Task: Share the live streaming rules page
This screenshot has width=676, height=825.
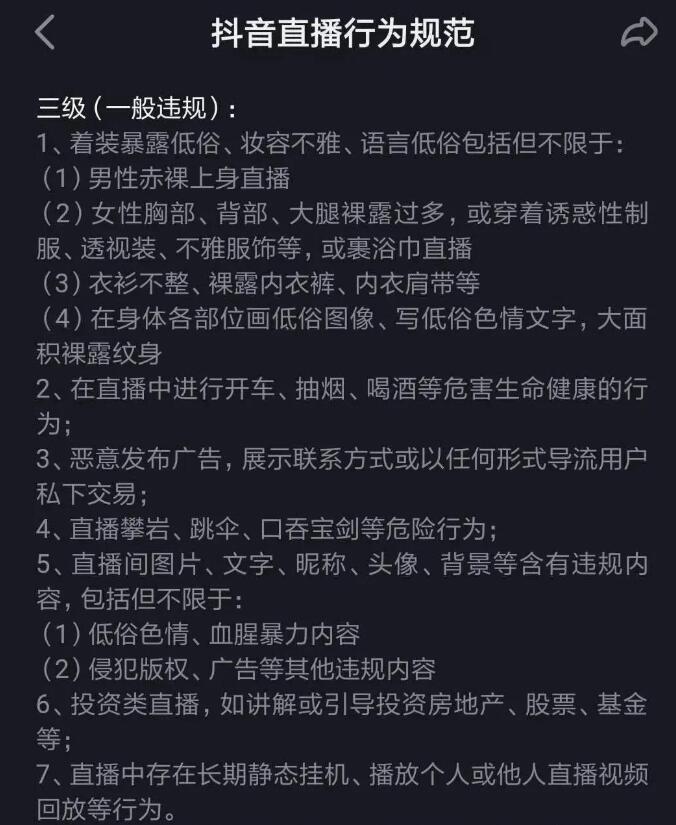Action: (x=638, y=33)
